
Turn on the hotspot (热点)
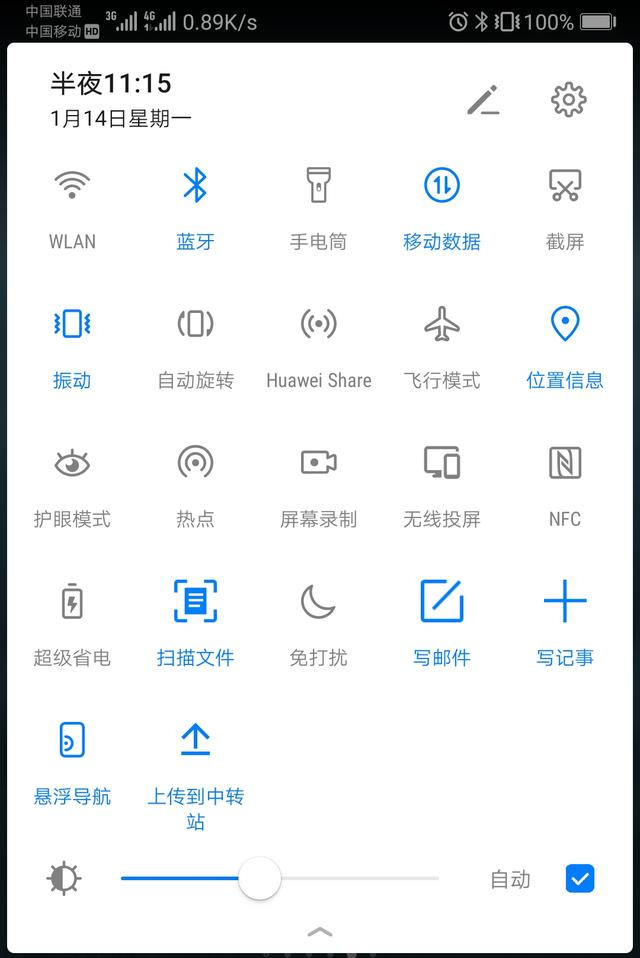pyautogui.click(x=195, y=463)
